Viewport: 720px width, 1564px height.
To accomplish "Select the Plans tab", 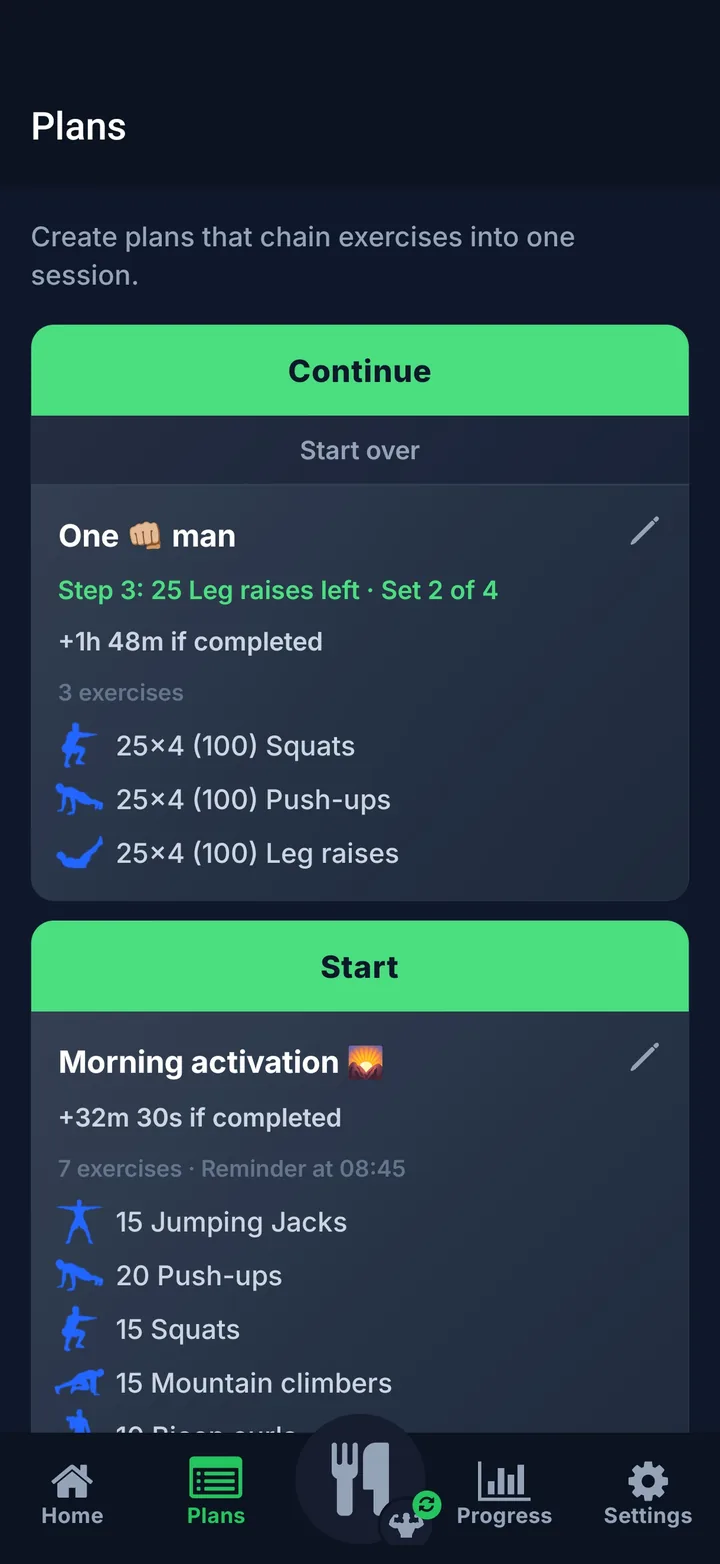I will point(216,1495).
